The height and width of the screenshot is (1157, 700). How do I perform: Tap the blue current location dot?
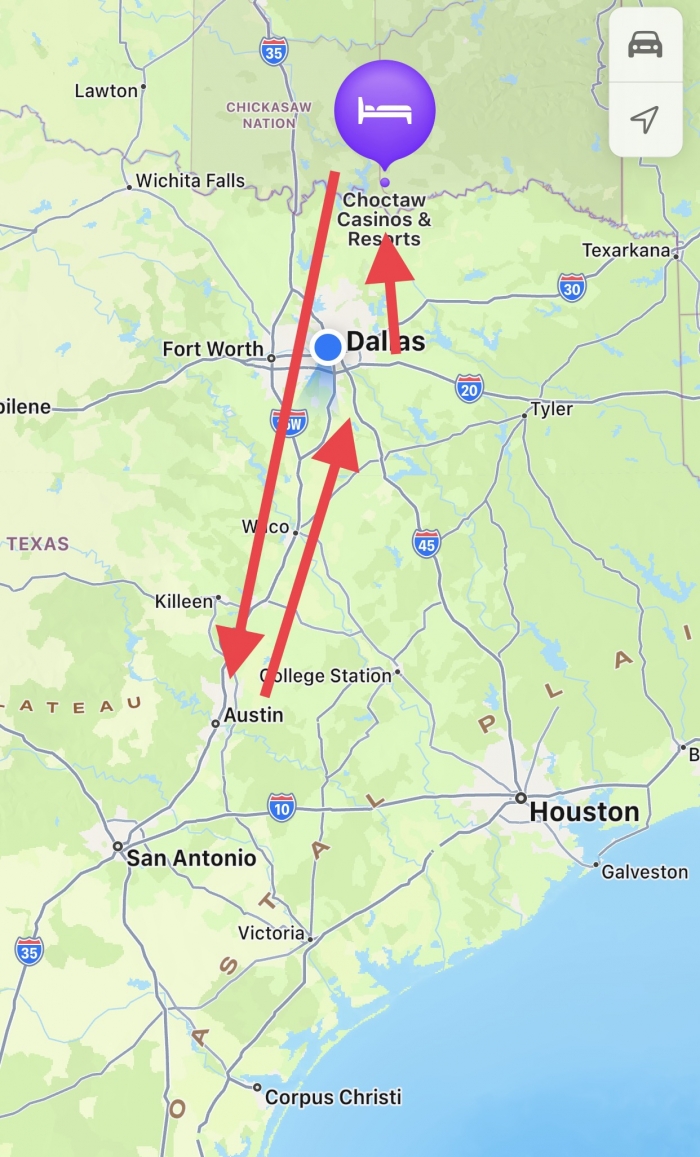(x=328, y=347)
